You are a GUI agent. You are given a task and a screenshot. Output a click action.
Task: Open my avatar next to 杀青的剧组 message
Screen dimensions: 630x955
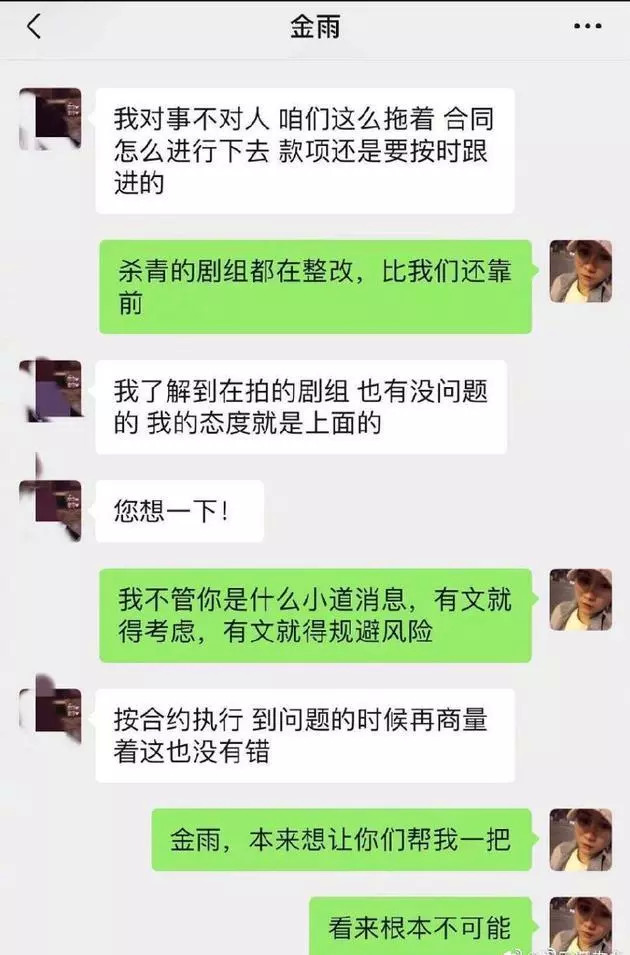click(581, 271)
